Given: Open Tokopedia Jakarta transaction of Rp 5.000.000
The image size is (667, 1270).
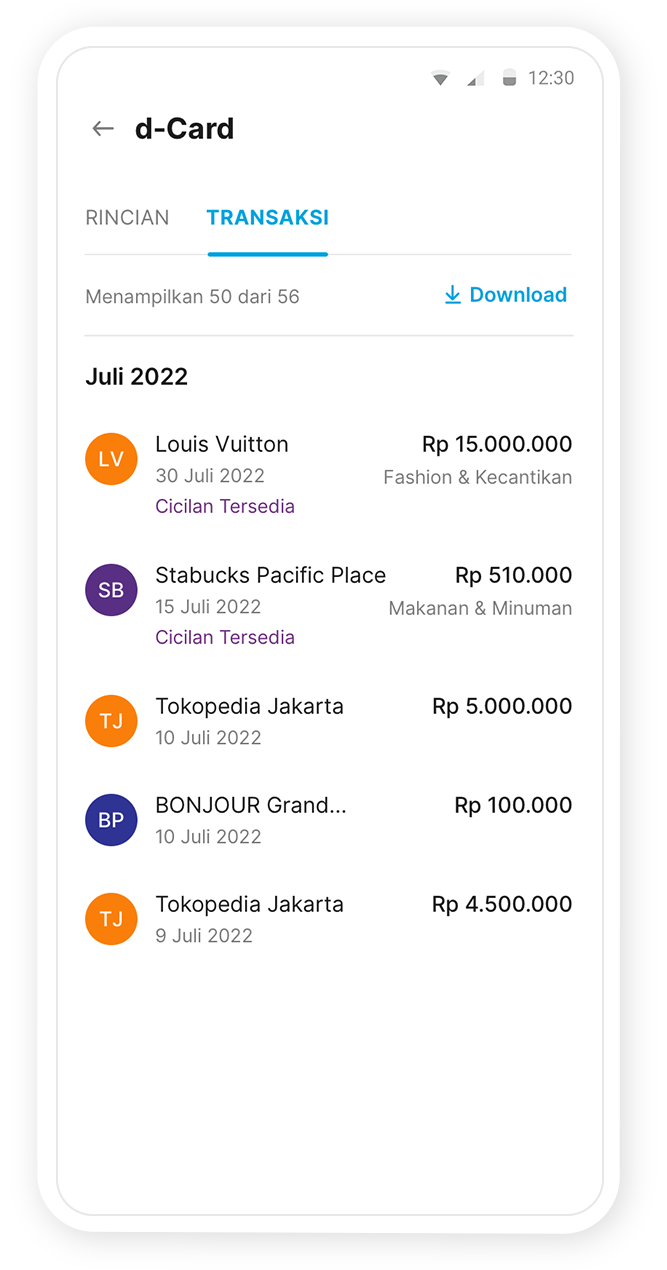Looking at the screenshot, I should [328, 721].
